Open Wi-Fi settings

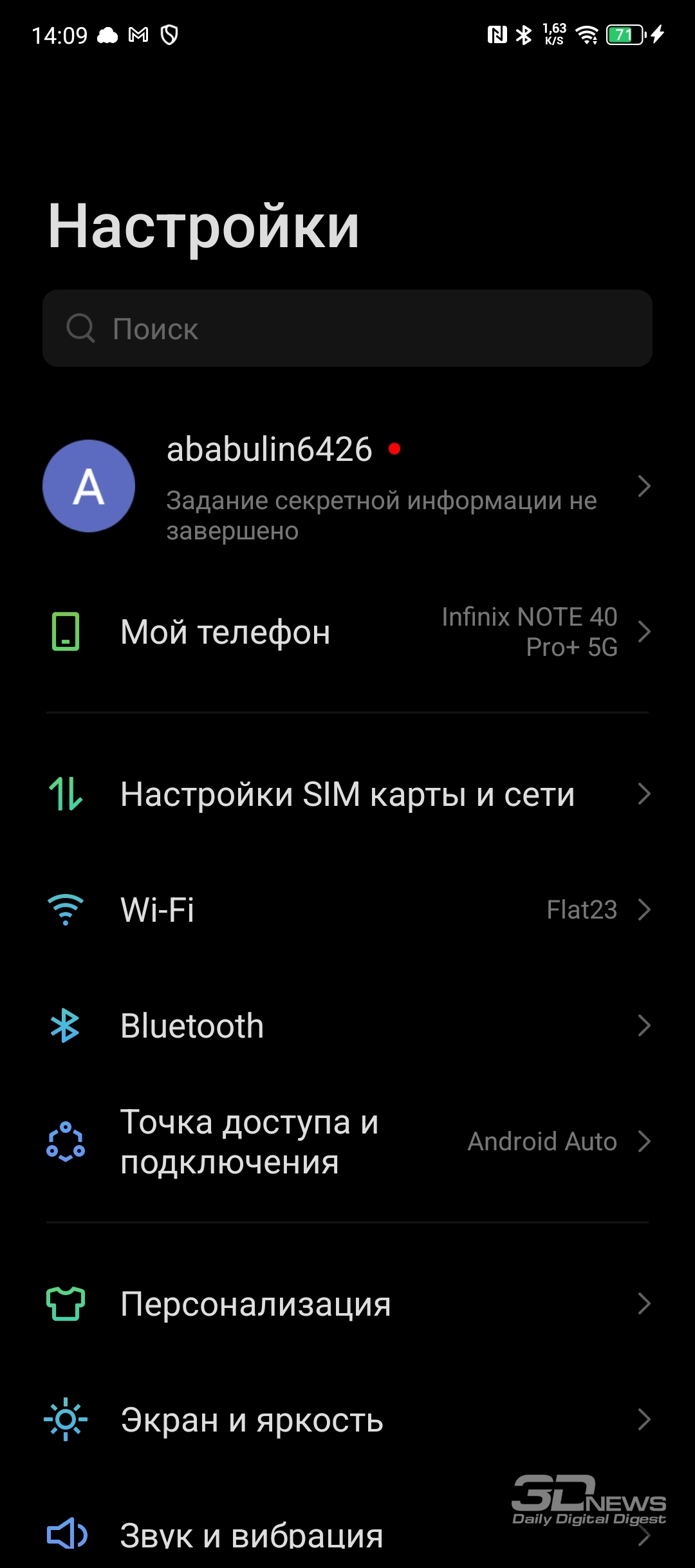point(347,910)
